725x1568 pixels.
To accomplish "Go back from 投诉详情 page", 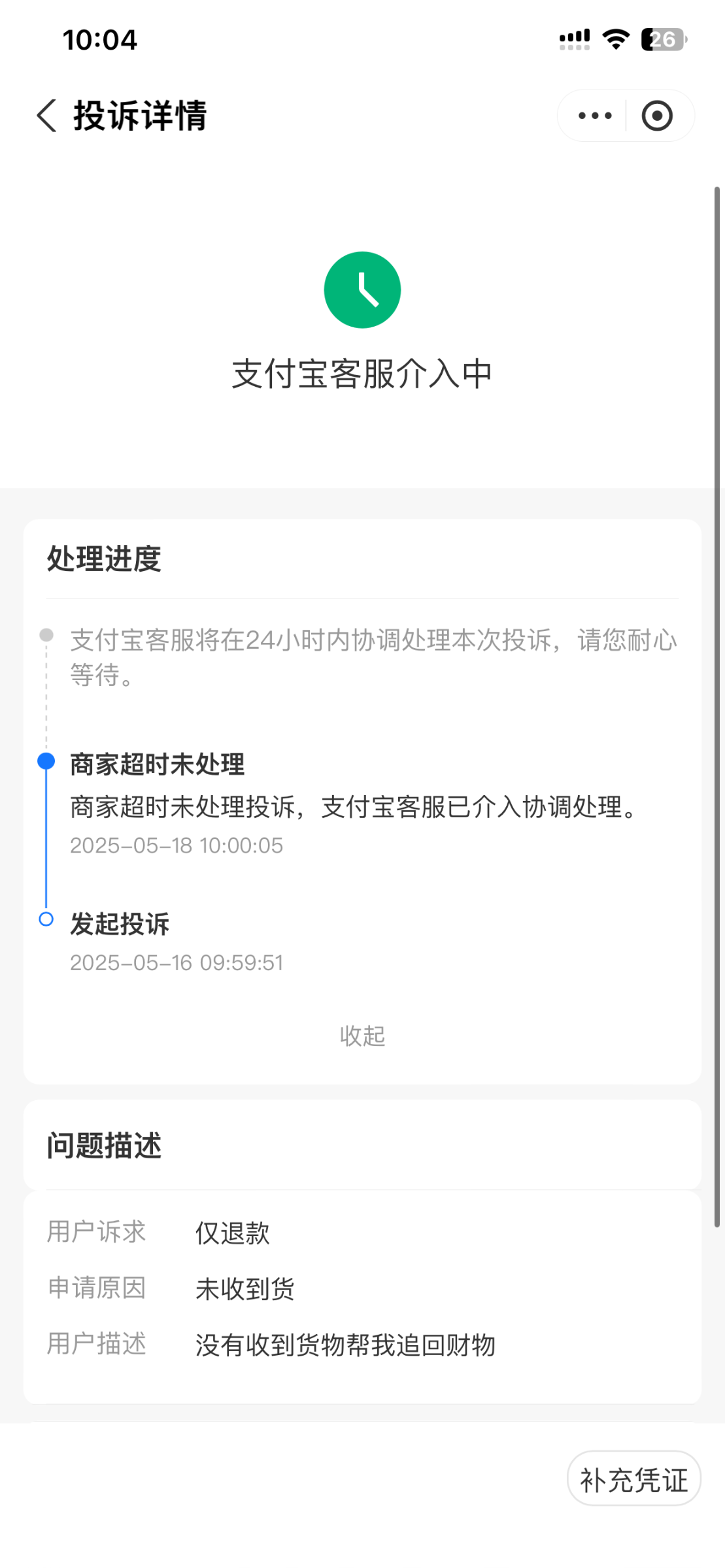I will pyautogui.click(x=47, y=116).
